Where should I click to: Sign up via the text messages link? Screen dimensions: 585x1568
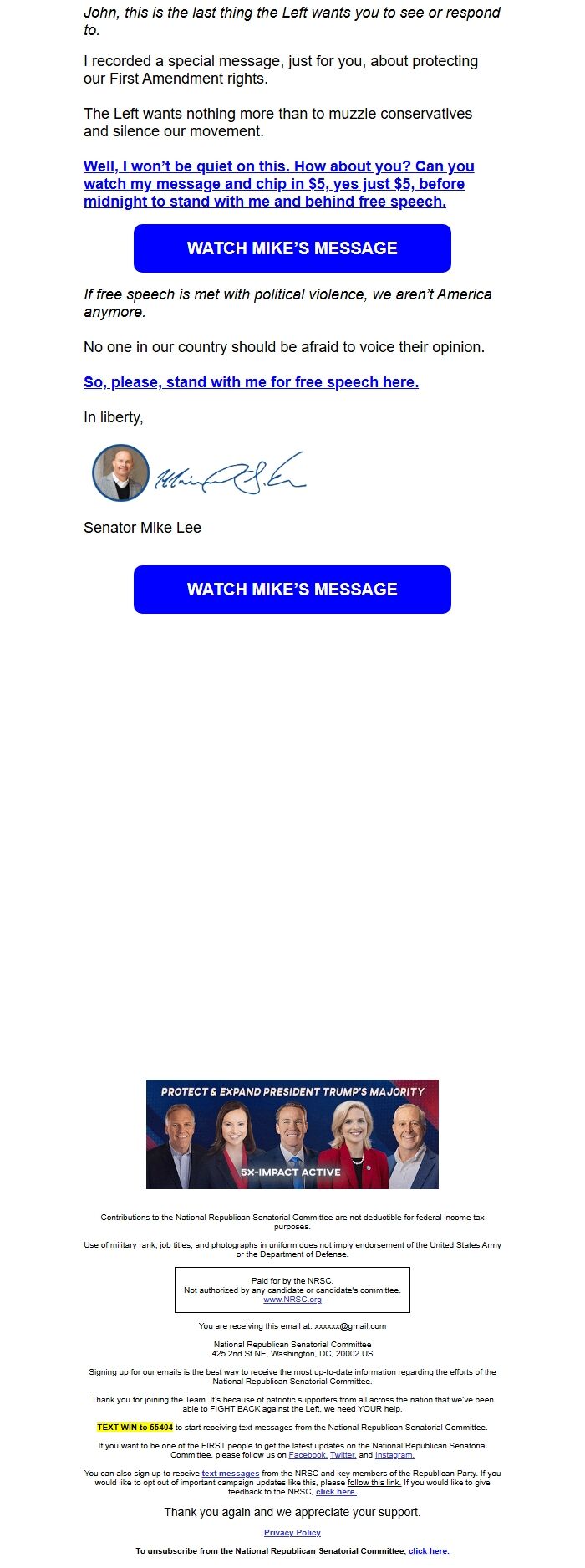[230, 1474]
